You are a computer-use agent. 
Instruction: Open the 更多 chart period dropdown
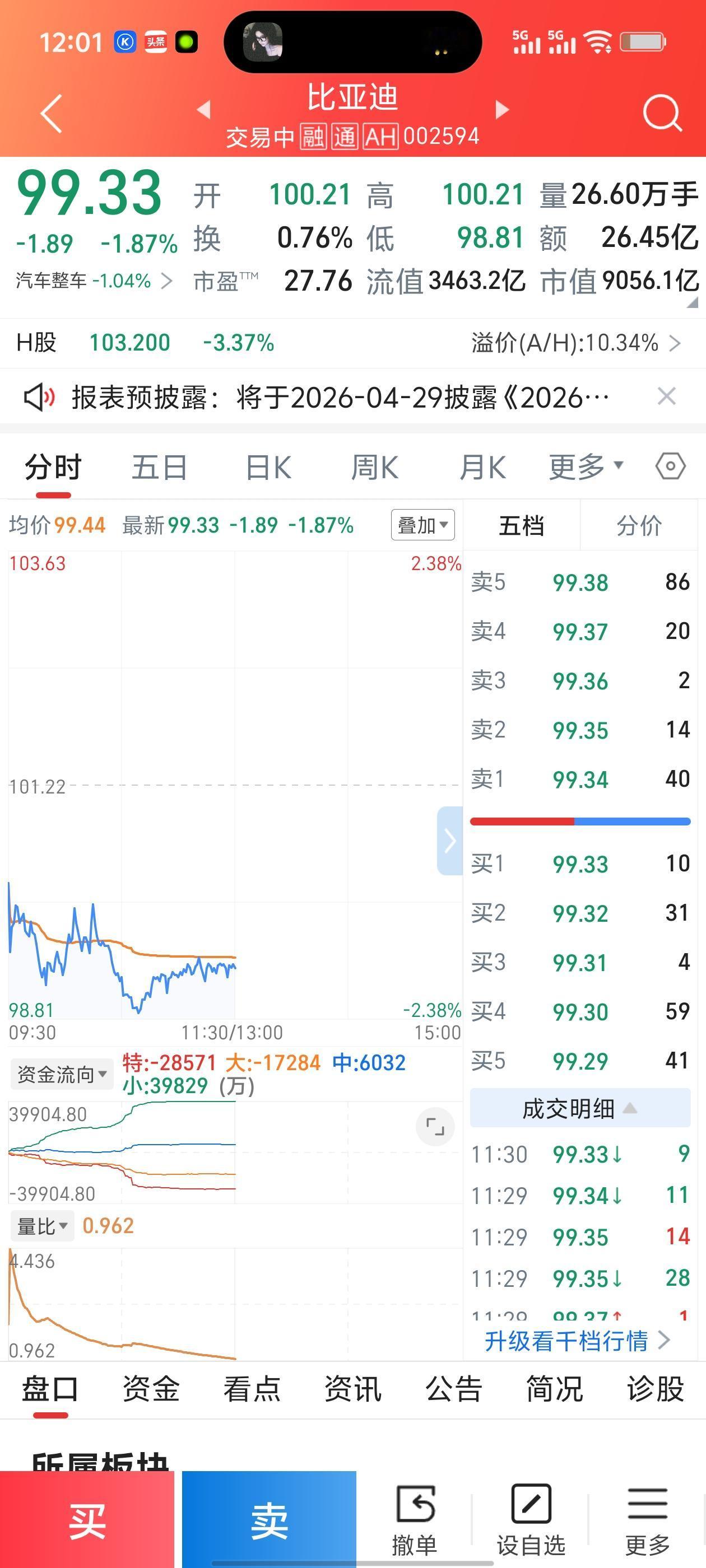coord(586,465)
